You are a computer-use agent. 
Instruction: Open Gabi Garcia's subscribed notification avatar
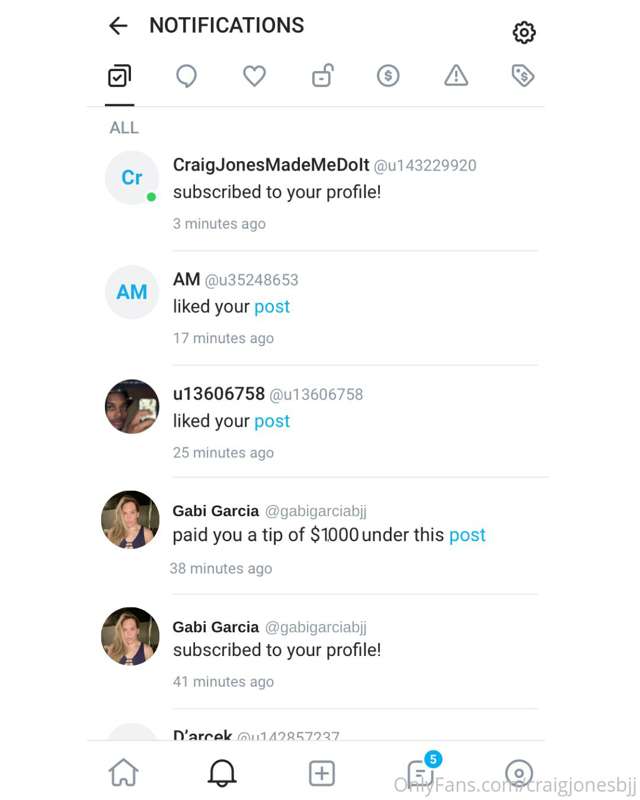131,636
